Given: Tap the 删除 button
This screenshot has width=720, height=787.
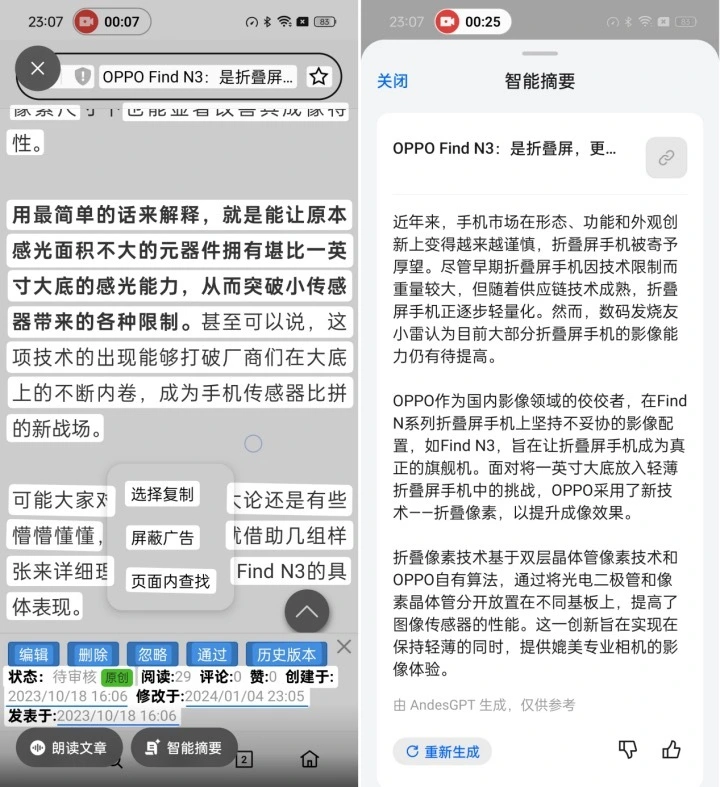Looking at the screenshot, I should pyautogui.click(x=93, y=654).
